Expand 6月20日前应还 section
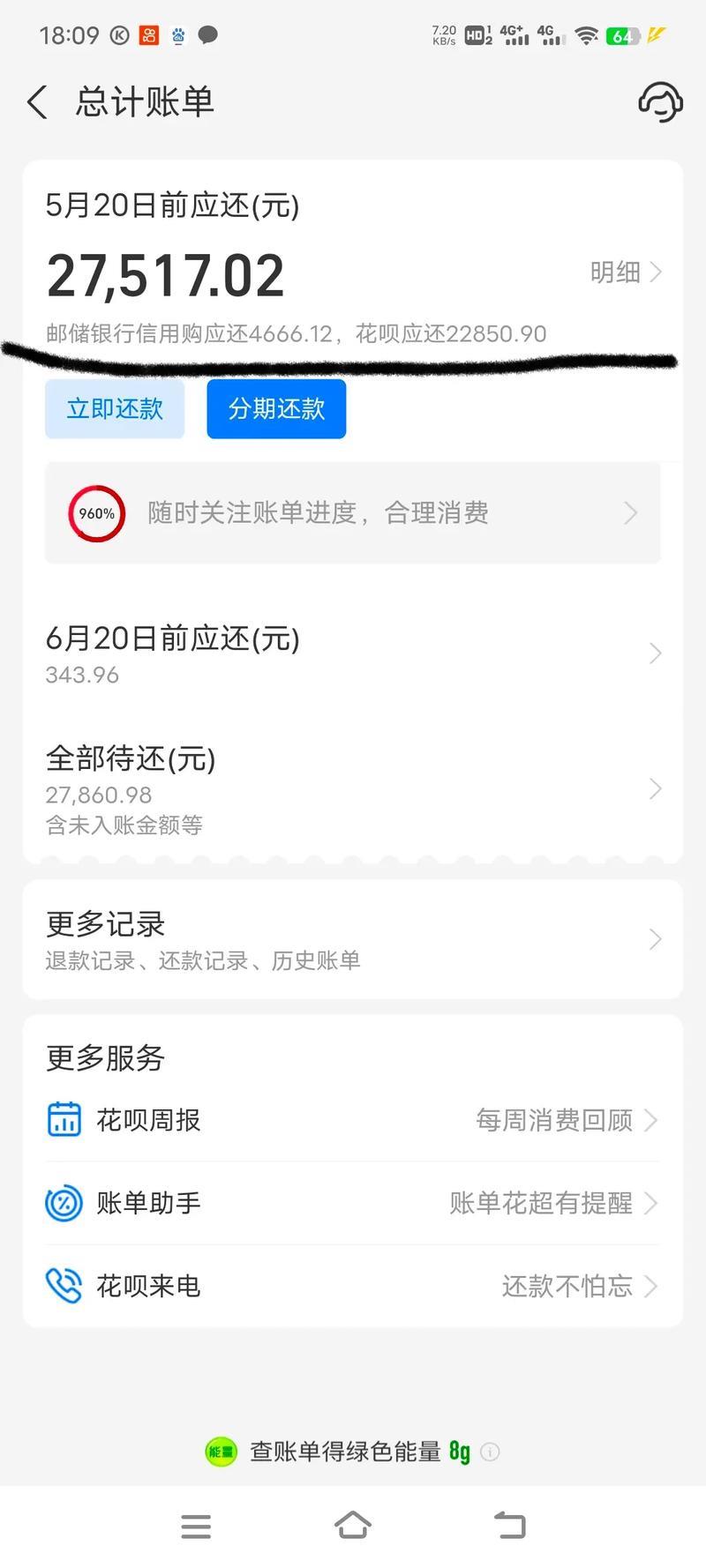Image resolution: width=706 pixels, height=1568 pixels. click(353, 653)
